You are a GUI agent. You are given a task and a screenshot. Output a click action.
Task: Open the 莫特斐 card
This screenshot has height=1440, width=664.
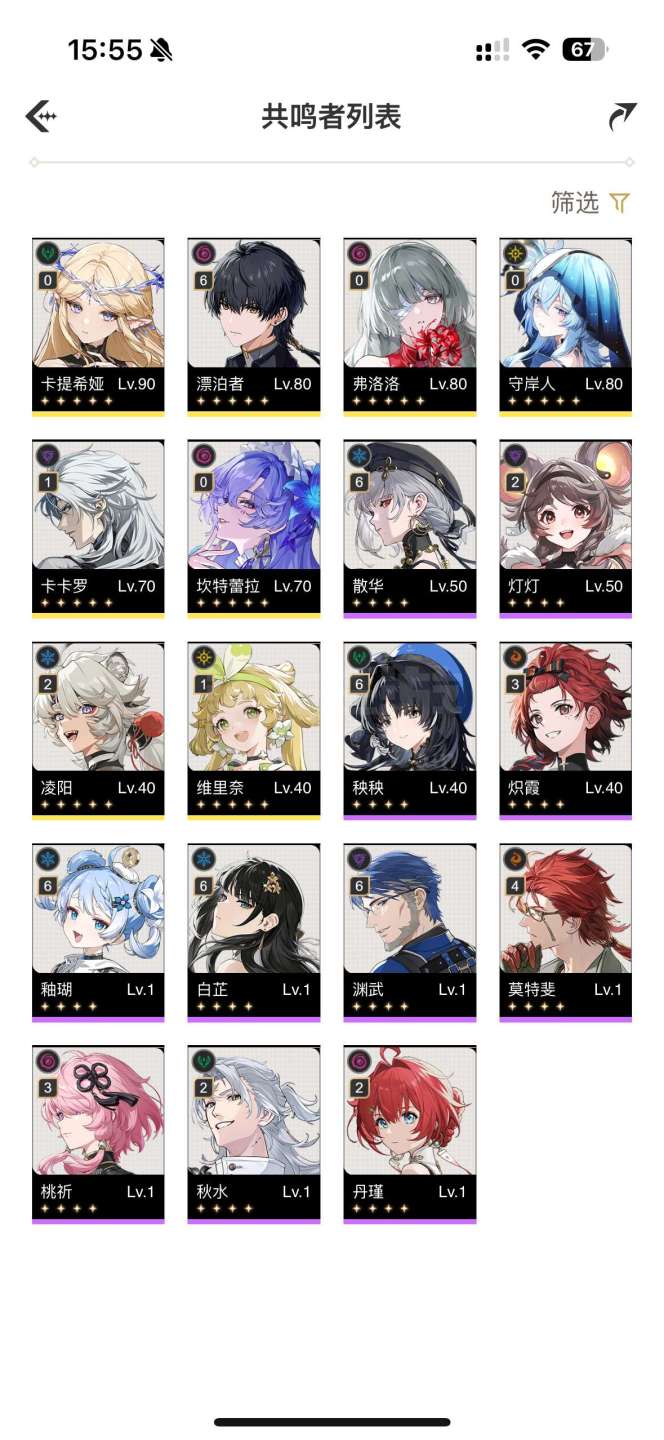click(566, 933)
